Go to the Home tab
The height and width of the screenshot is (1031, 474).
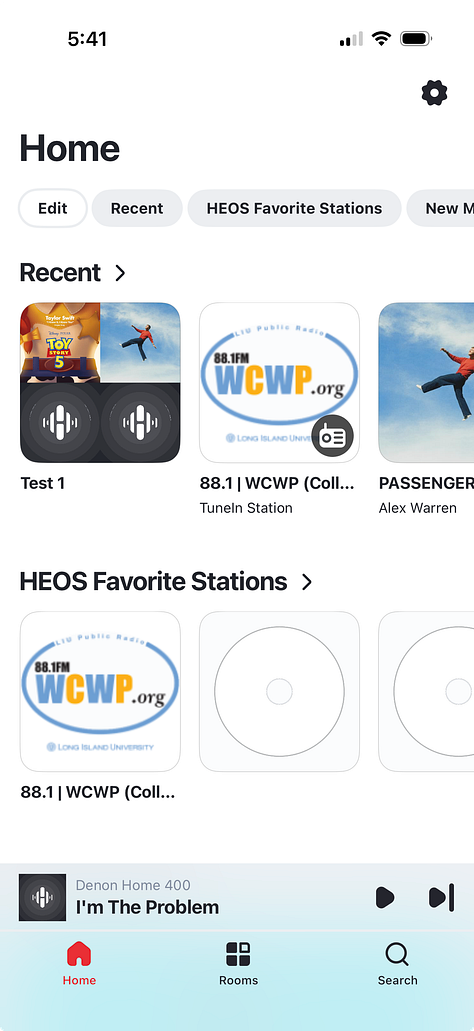79,964
